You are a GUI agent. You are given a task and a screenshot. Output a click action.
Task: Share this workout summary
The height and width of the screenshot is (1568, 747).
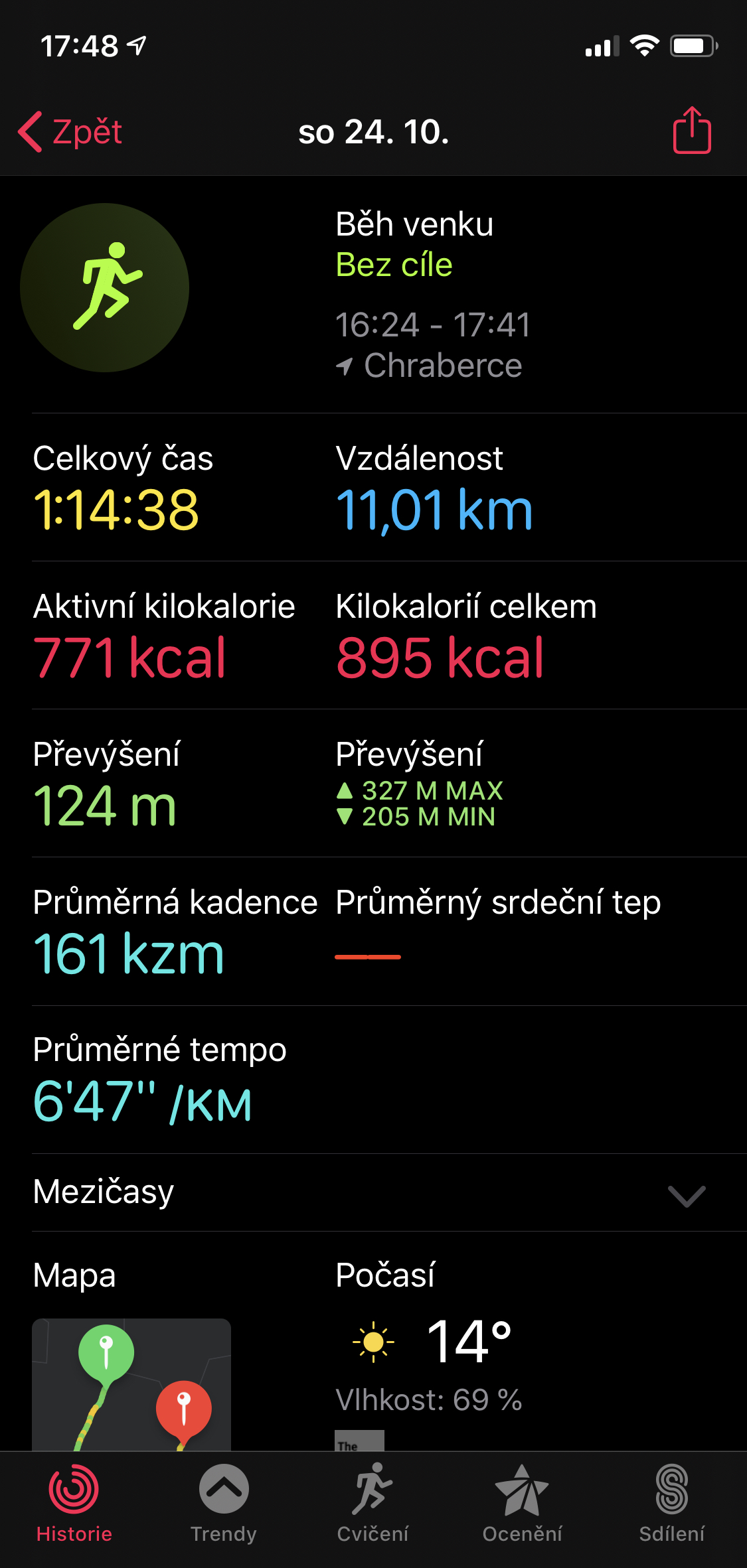692,130
